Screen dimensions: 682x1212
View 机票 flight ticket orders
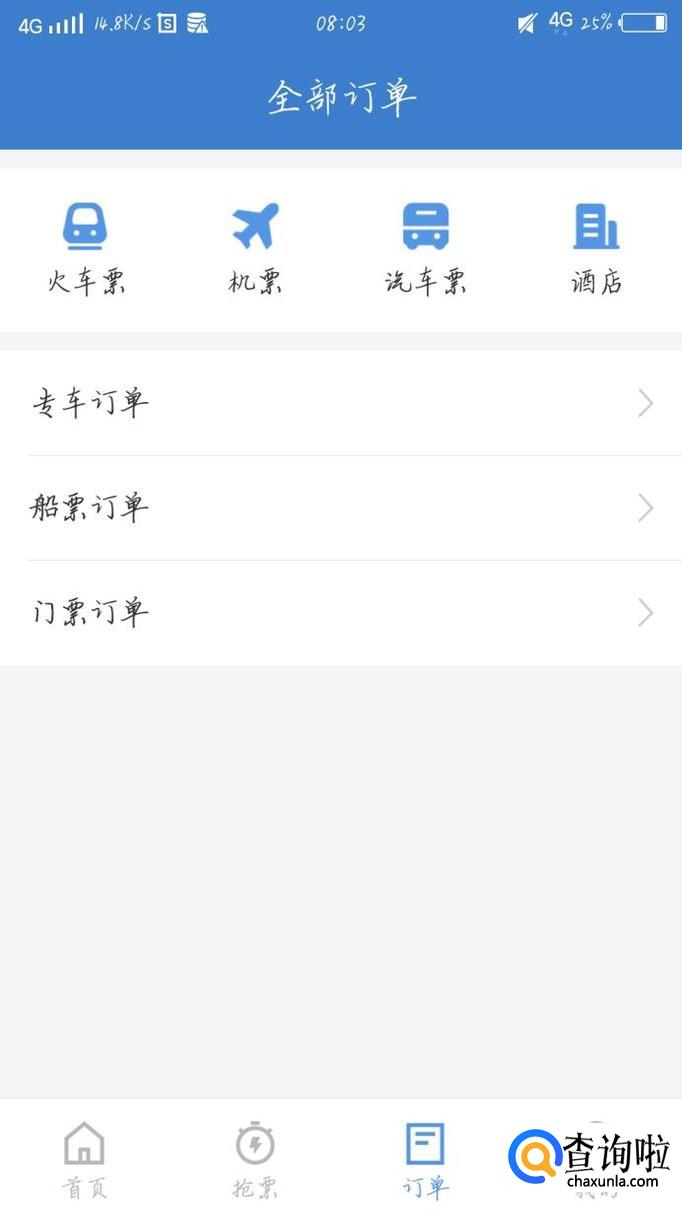pyautogui.click(x=255, y=248)
